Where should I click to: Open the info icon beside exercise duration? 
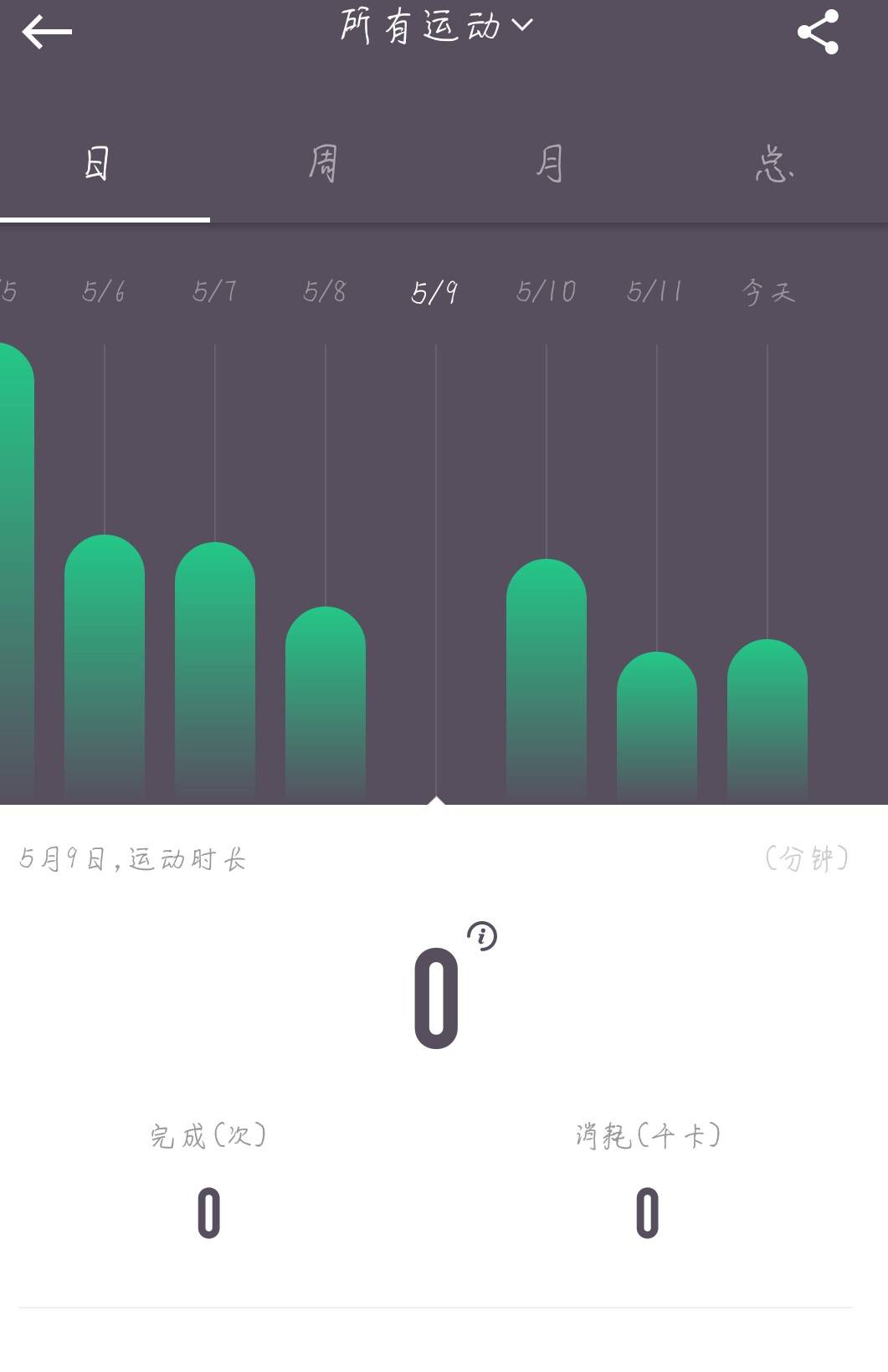tap(482, 935)
